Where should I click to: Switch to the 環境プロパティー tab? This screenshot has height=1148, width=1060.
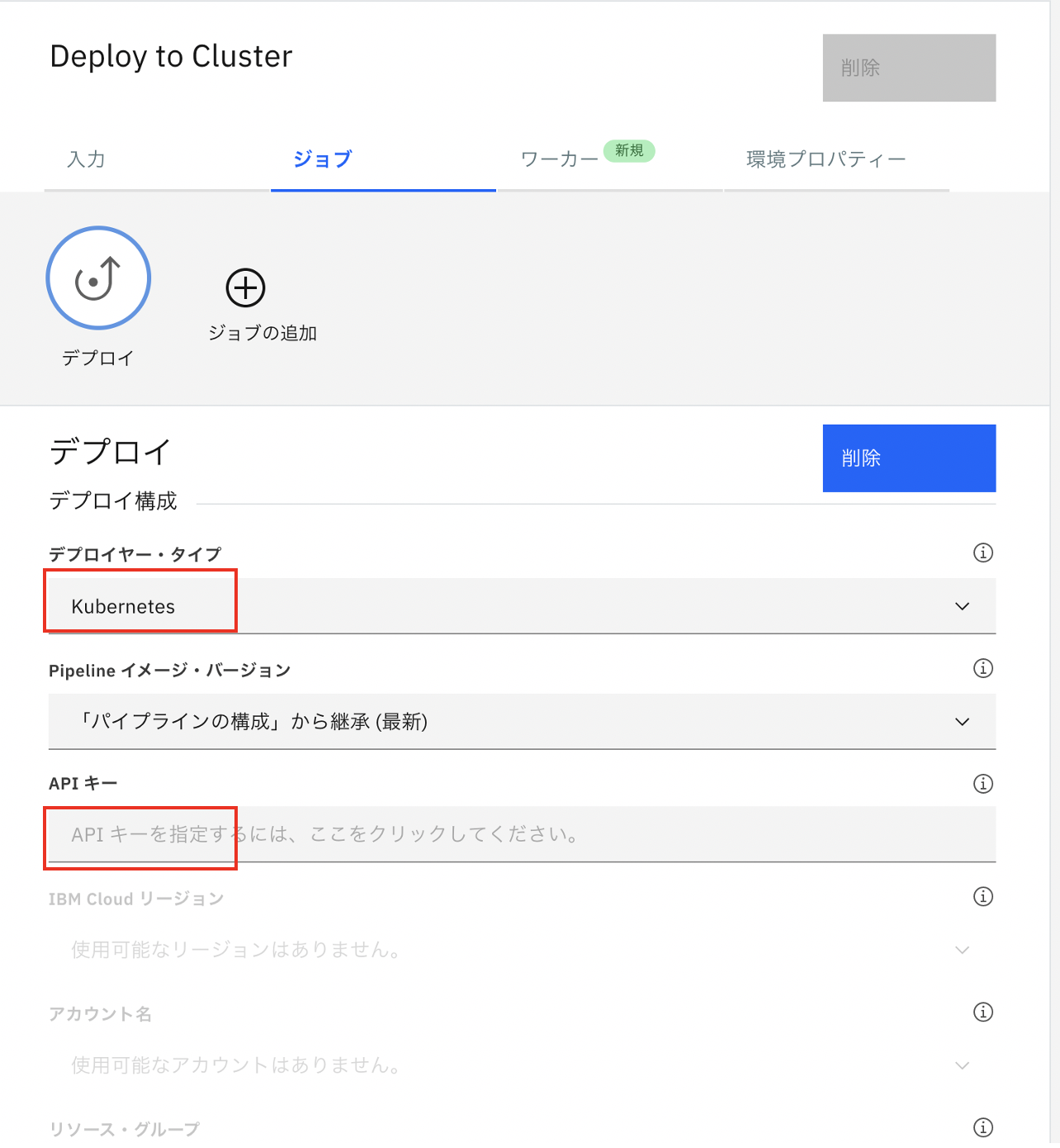click(x=826, y=159)
